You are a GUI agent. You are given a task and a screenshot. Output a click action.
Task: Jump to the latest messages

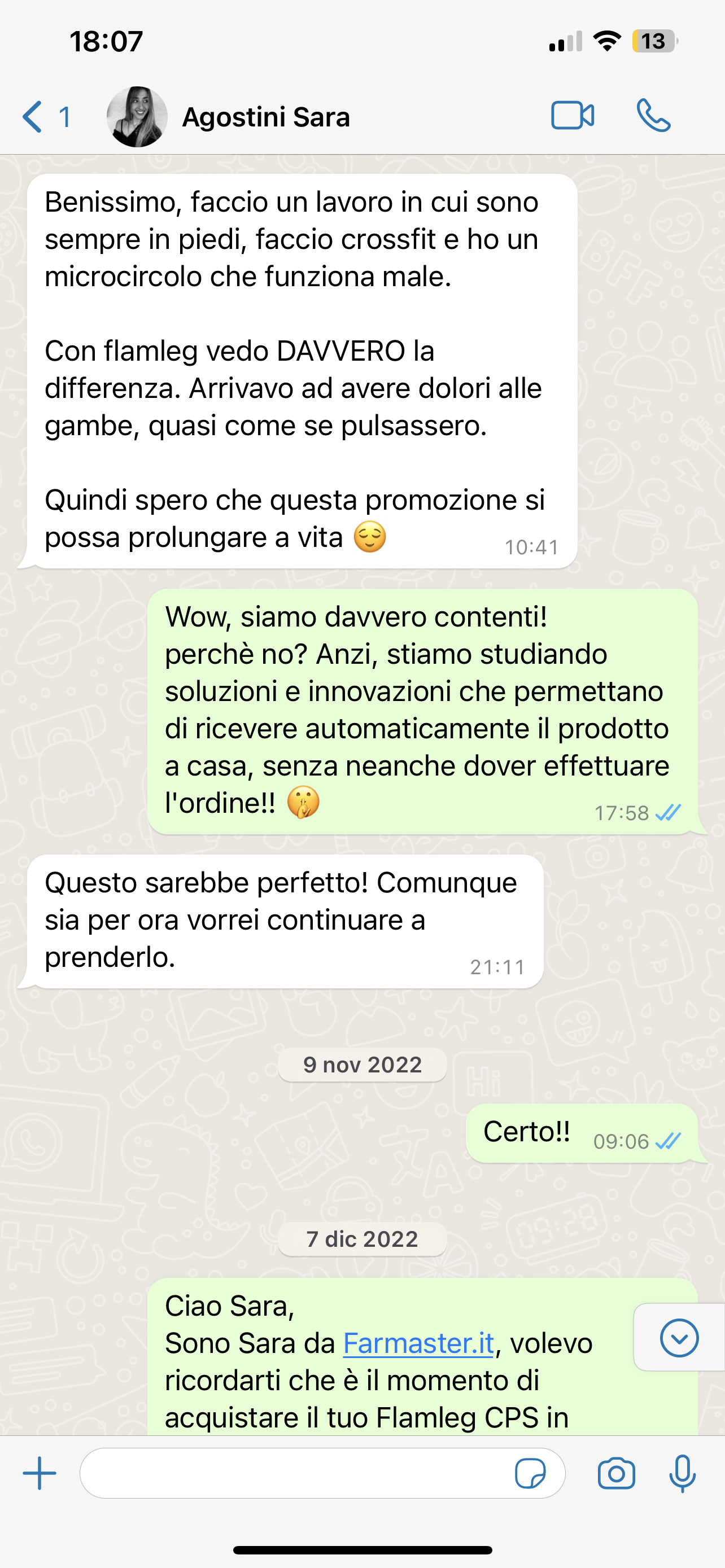coord(679,1337)
